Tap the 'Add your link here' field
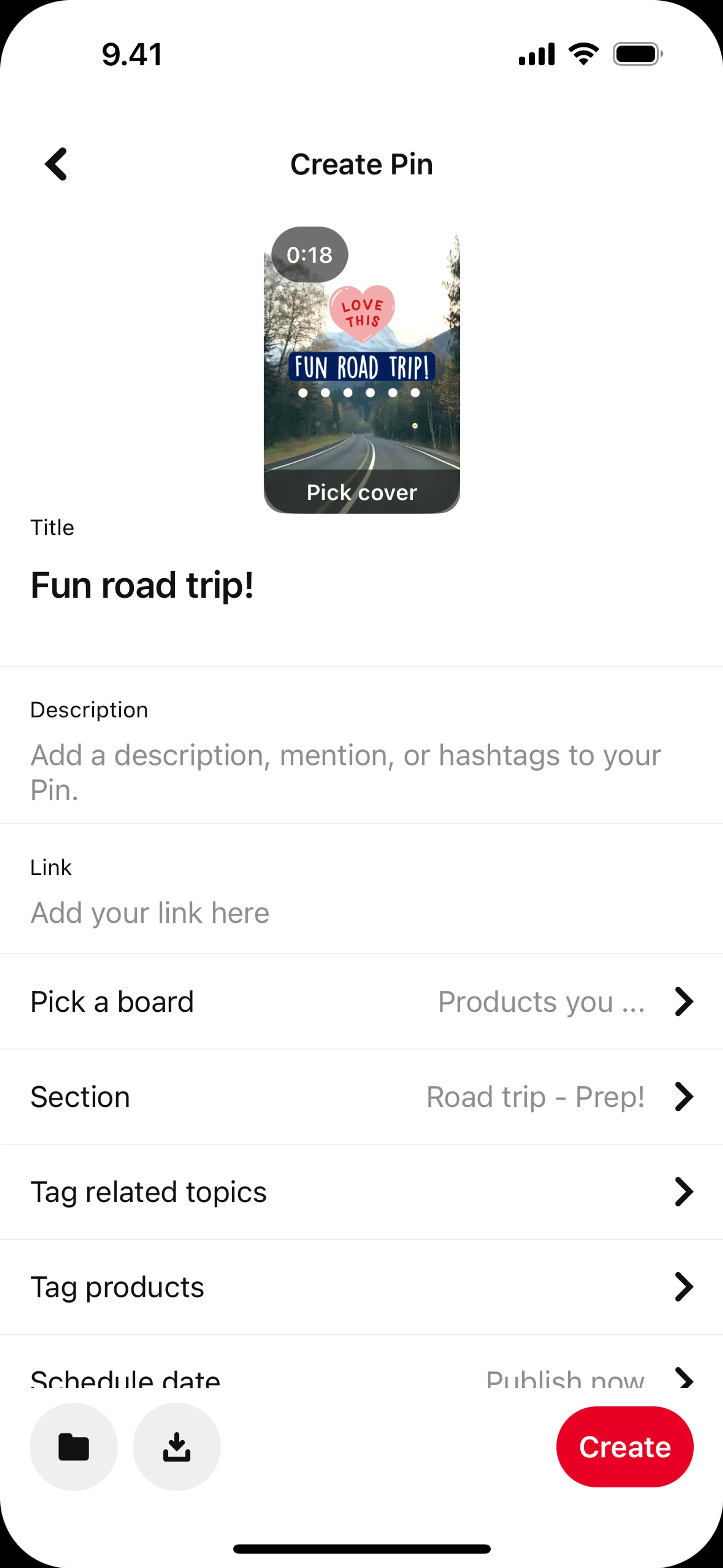Image resolution: width=723 pixels, height=1568 pixels. coord(150,913)
